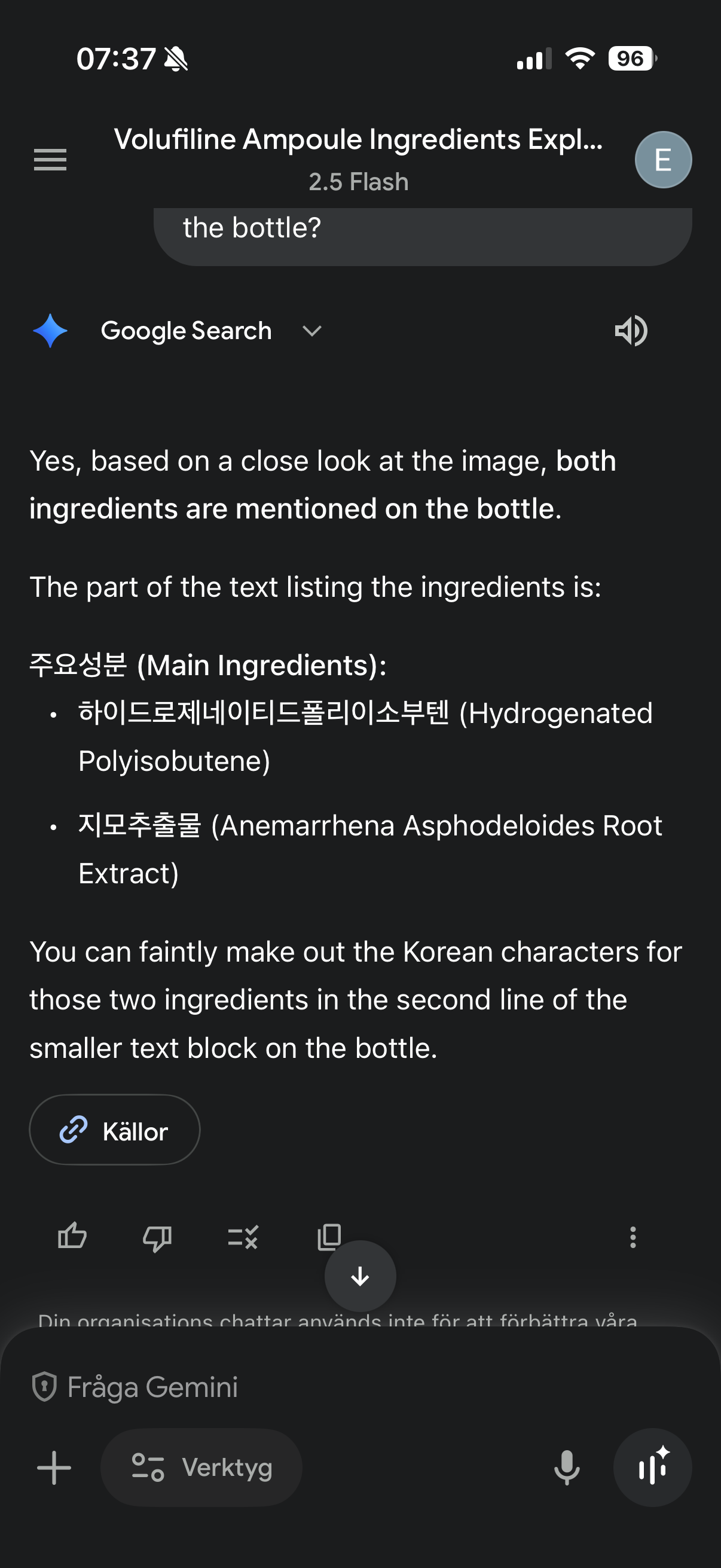
Task: Open the E account profile avatar
Action: [x=662, y=160]
